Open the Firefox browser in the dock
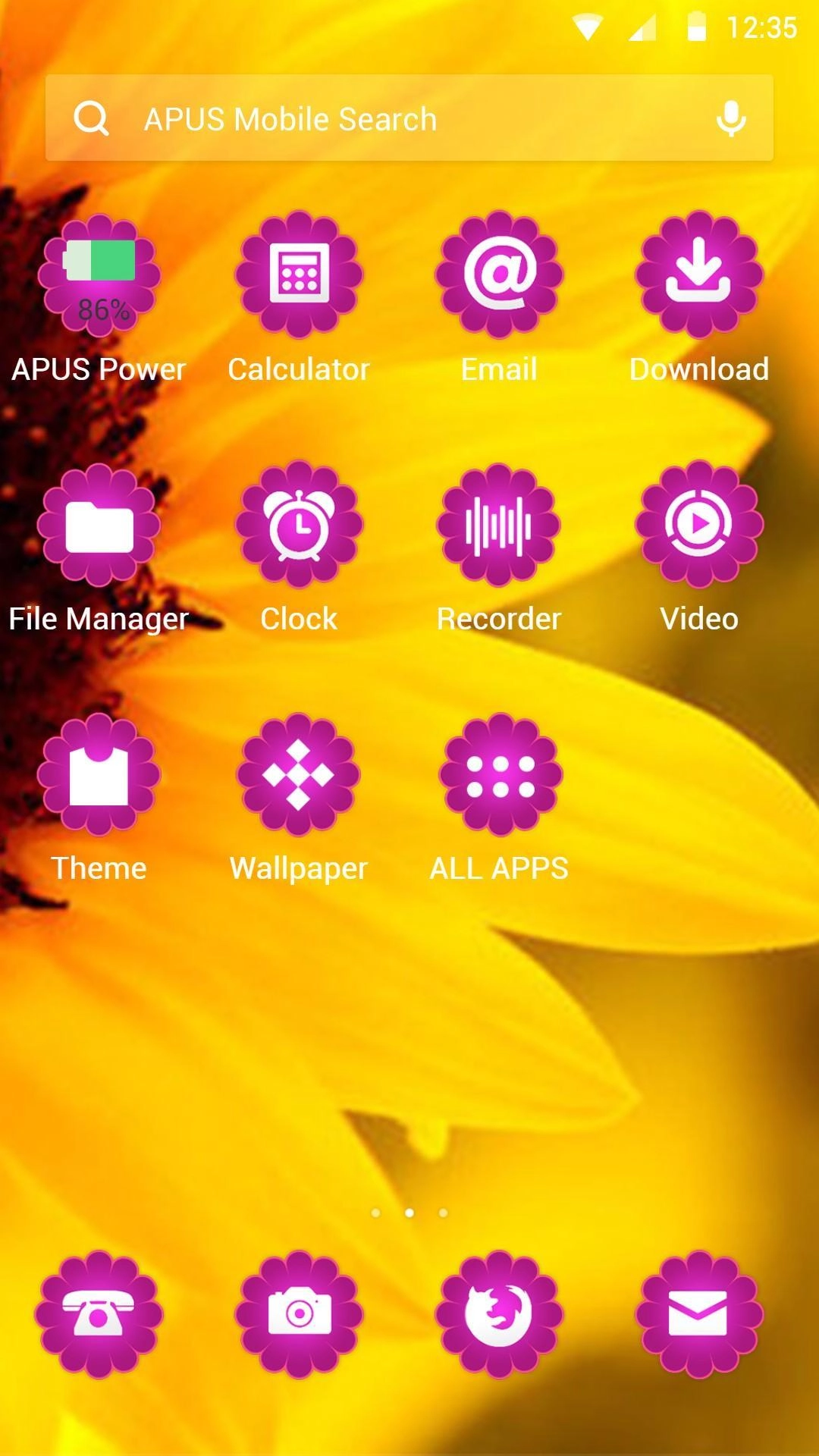 [x=499, y=1314]
